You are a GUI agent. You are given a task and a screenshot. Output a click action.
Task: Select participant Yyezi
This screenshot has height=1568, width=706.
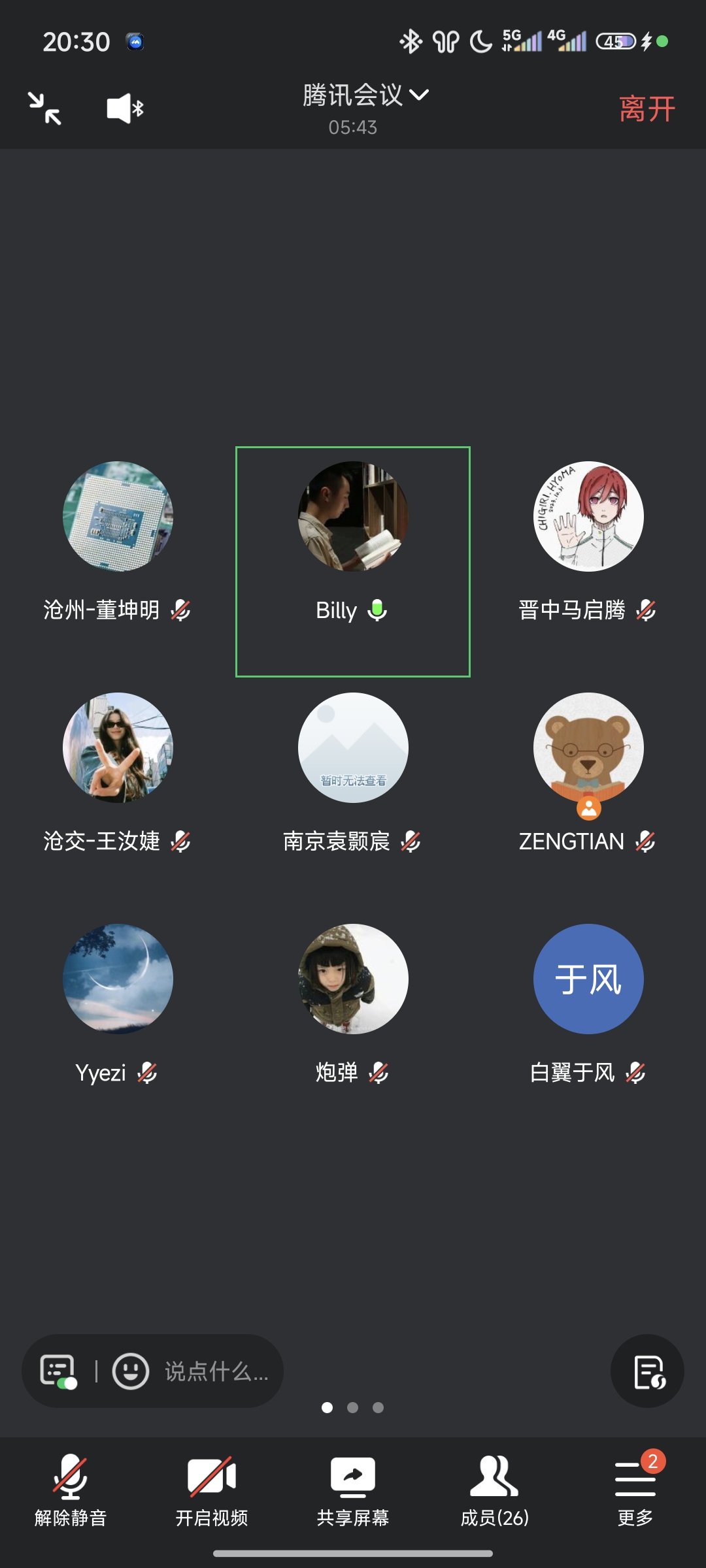(118, 979)
